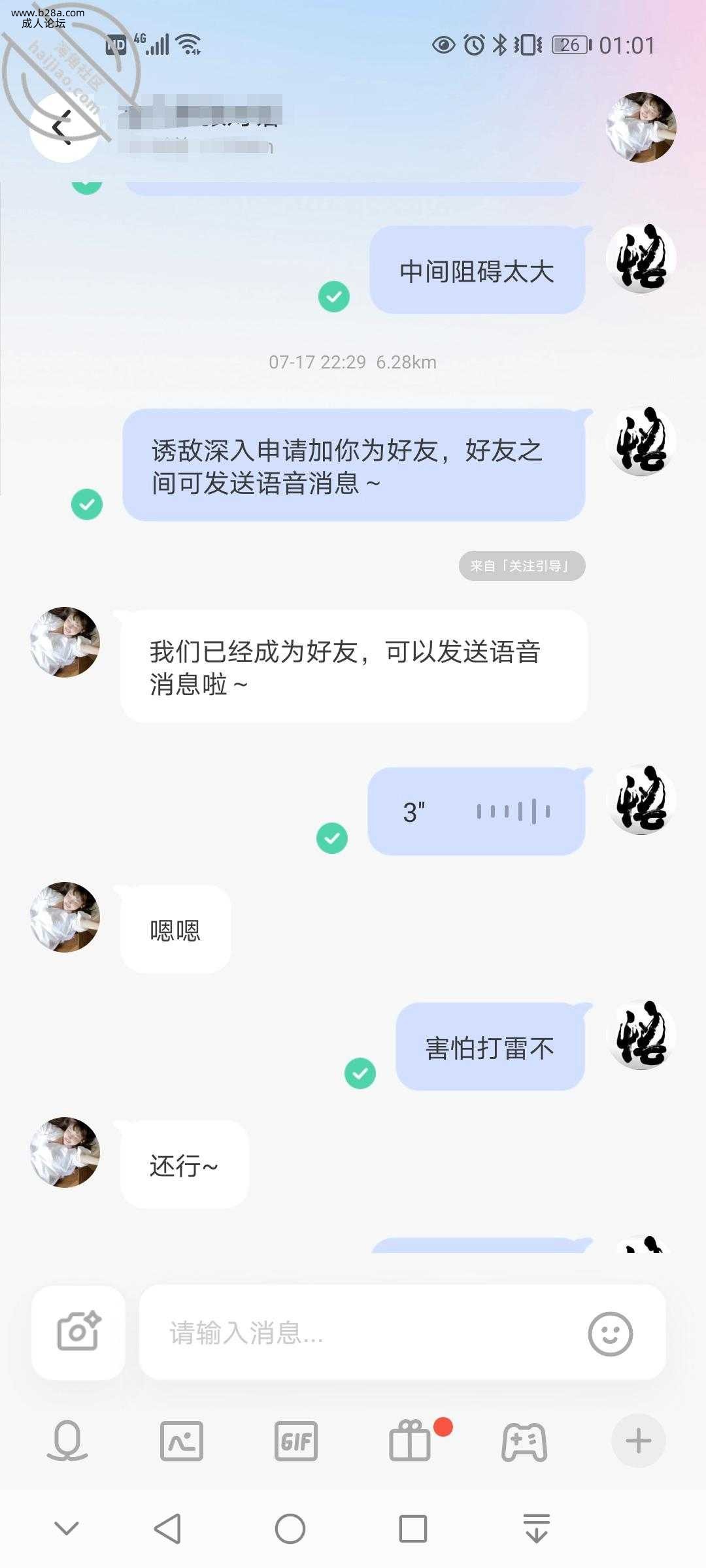
Task: Open the games controller option
Action: pyautogui.click(x=524, y=1441)
